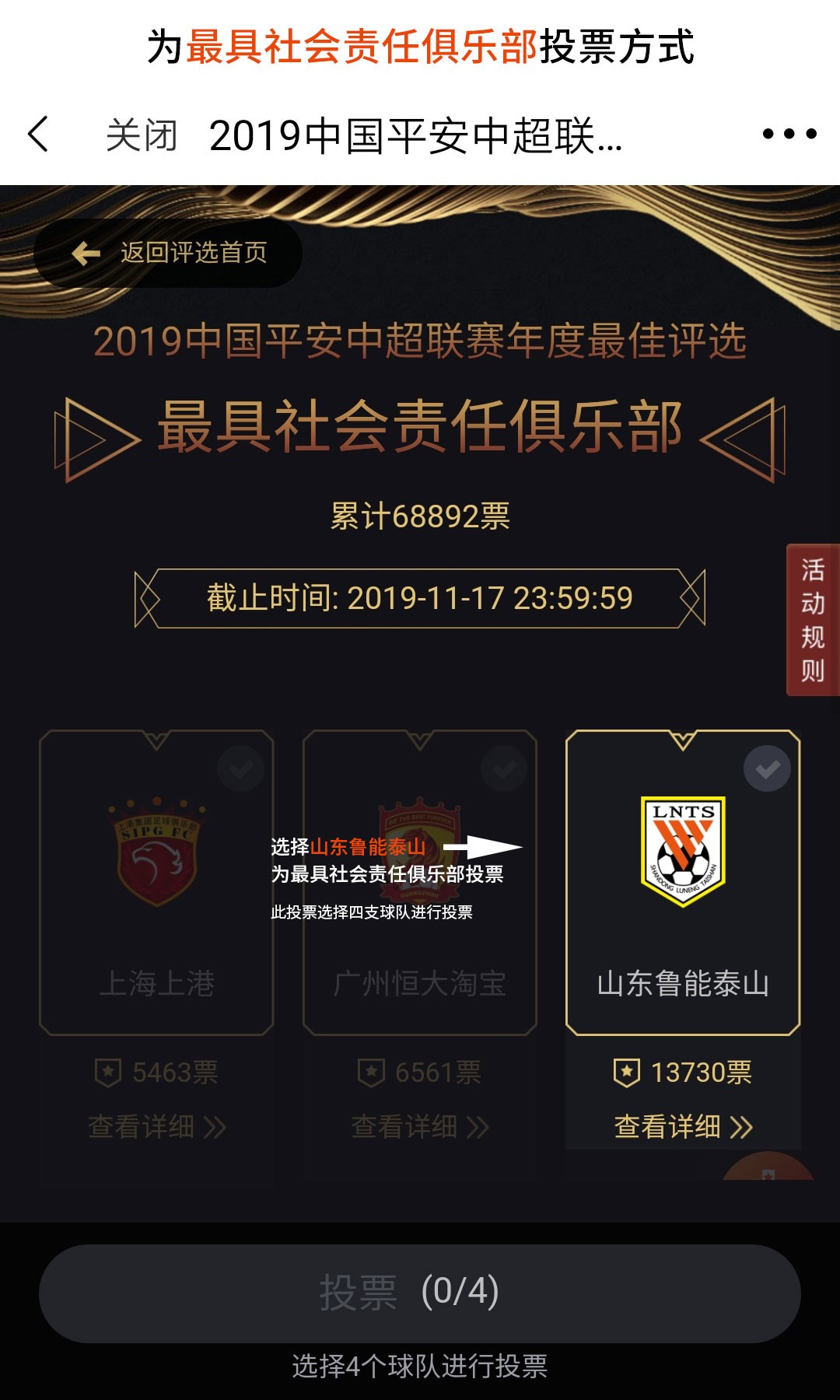Check the tick mark on the 山东鲁能泰山 card
This screenshot has height=1400, width=840.
click(x=767, y=768)
